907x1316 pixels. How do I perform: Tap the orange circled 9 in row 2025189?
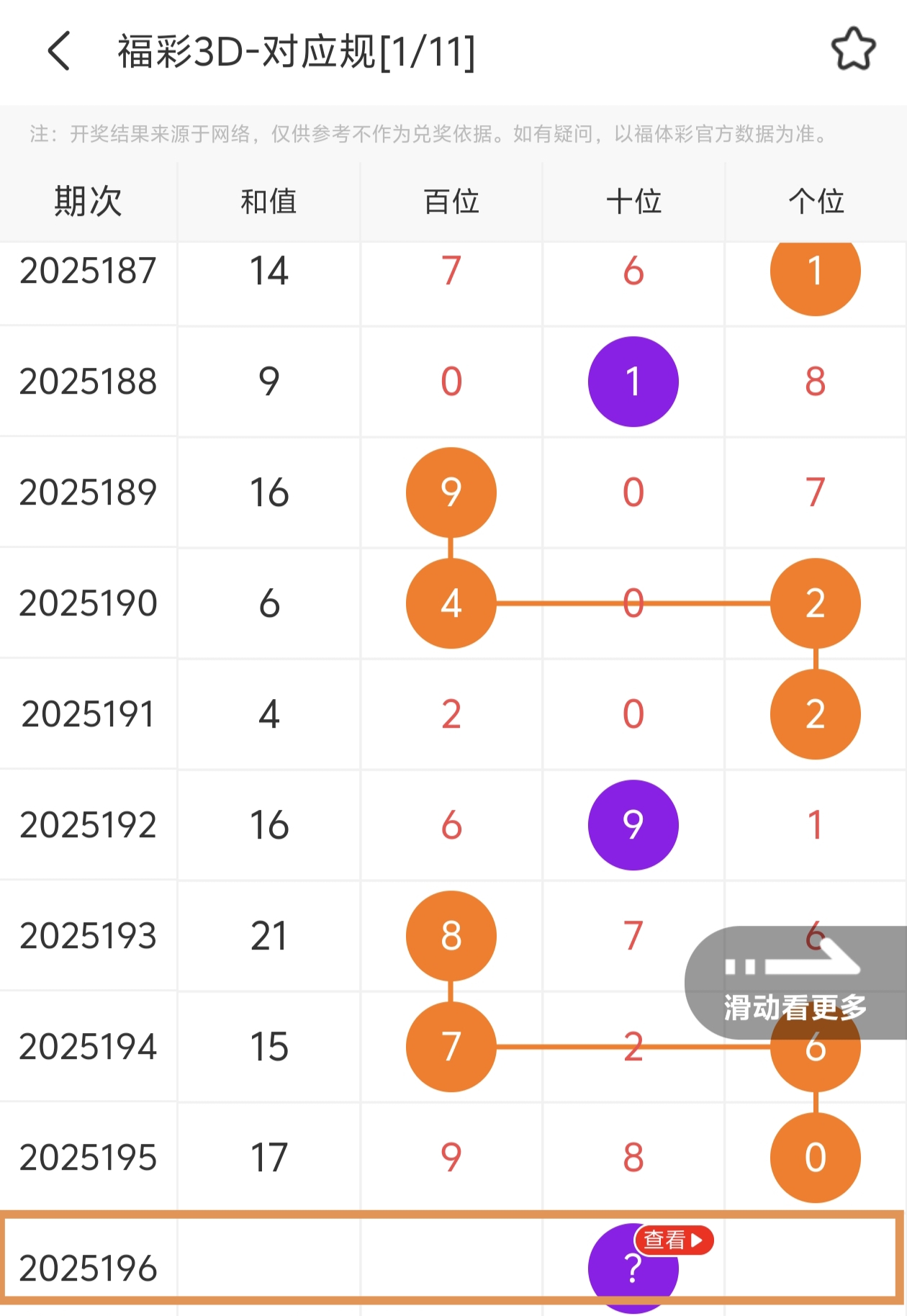[451, 492]
